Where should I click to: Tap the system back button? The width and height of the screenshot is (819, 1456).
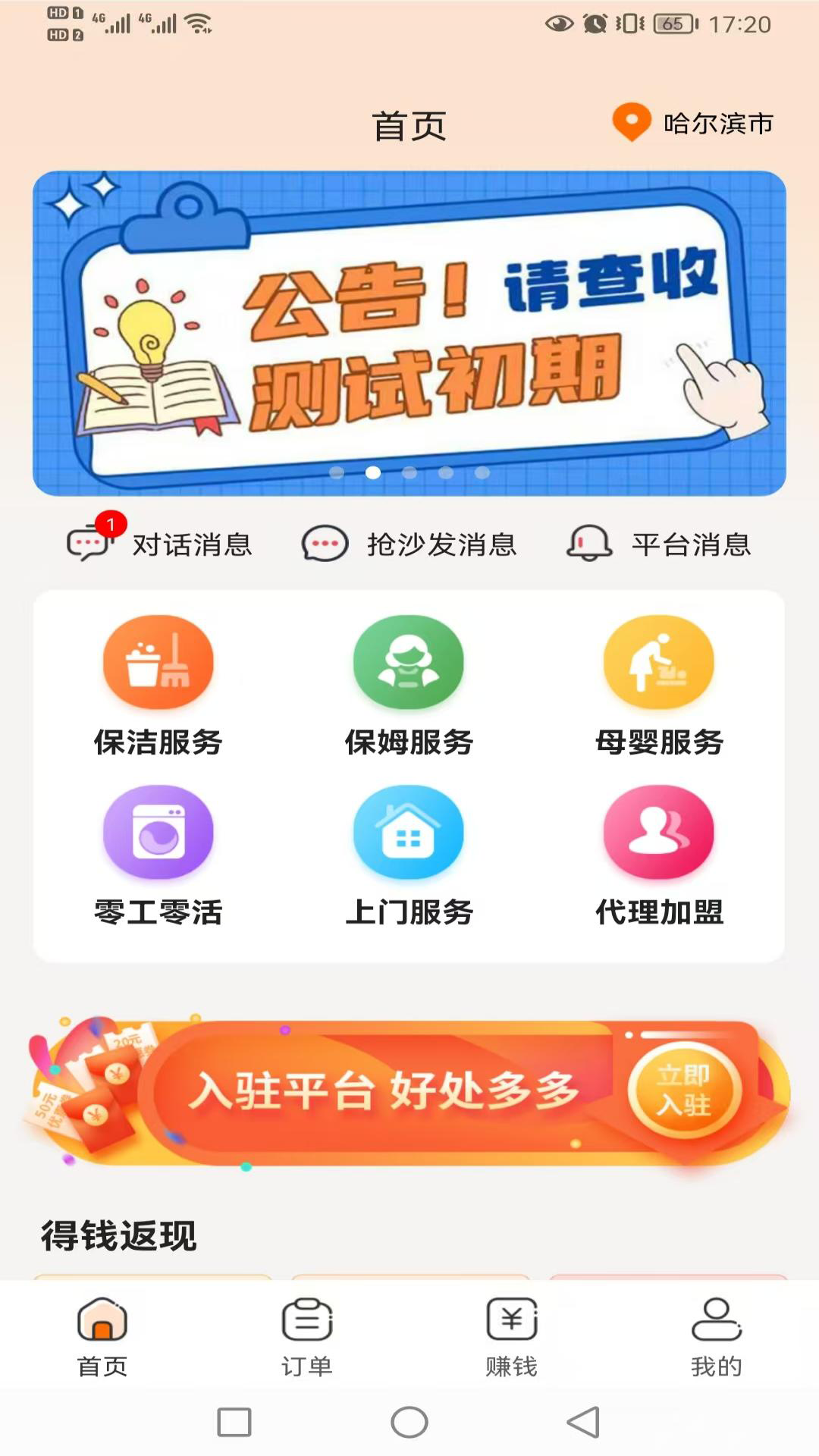(x=583, y=1422)
